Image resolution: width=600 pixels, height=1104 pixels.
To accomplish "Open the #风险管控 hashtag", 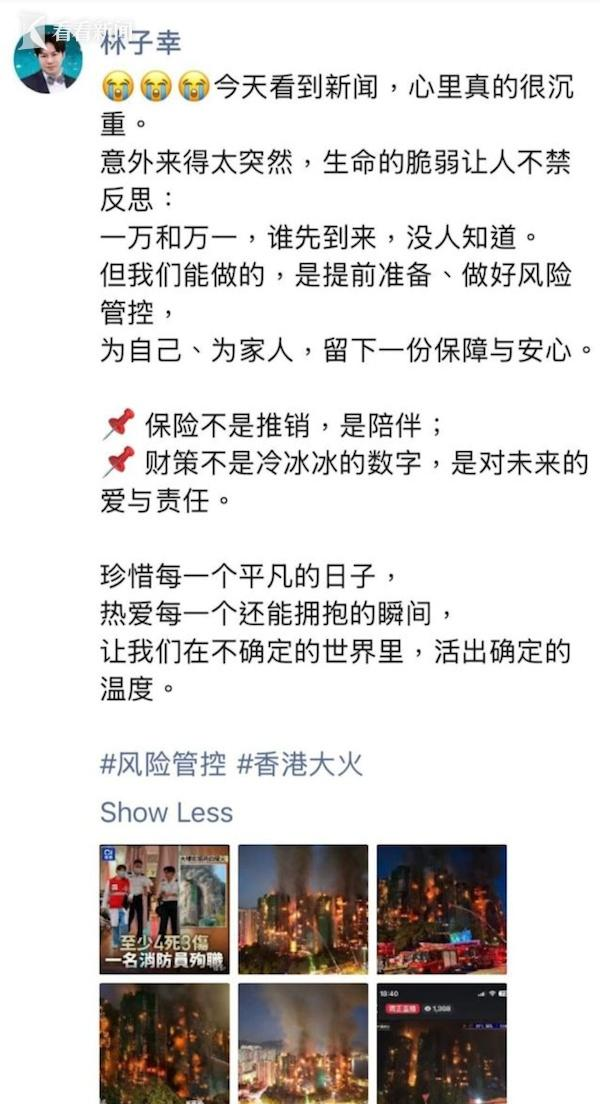I will [x=163, y=765].
